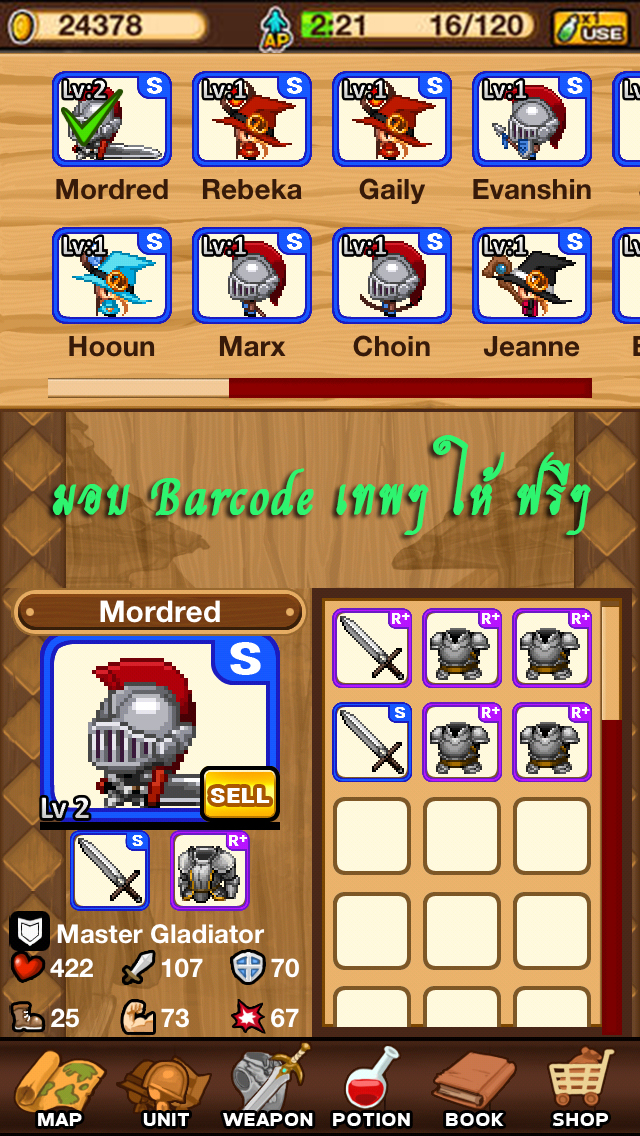Select the Choin unit card
The image size is (640, 1136).
[391, 276]
